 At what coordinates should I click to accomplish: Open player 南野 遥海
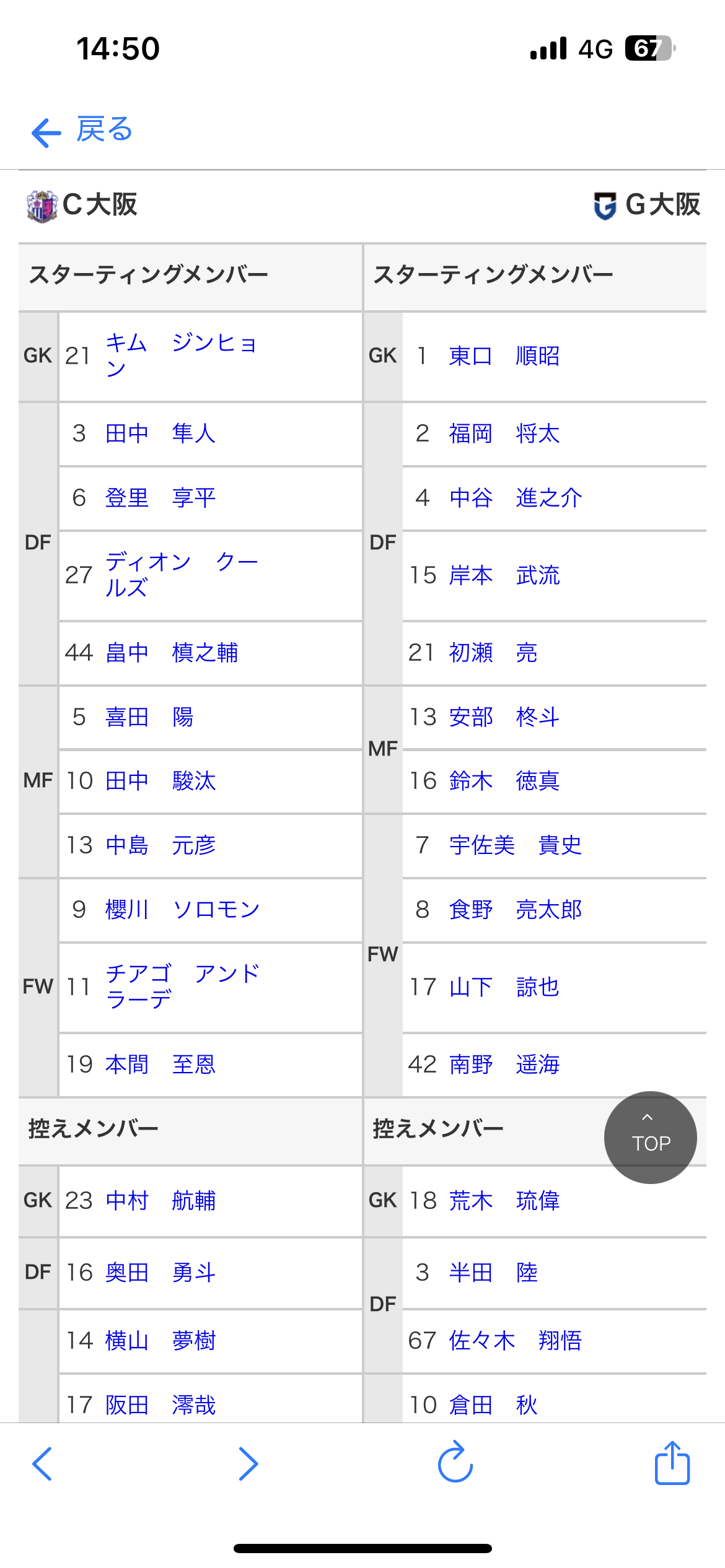click(x=504, y=1065)
